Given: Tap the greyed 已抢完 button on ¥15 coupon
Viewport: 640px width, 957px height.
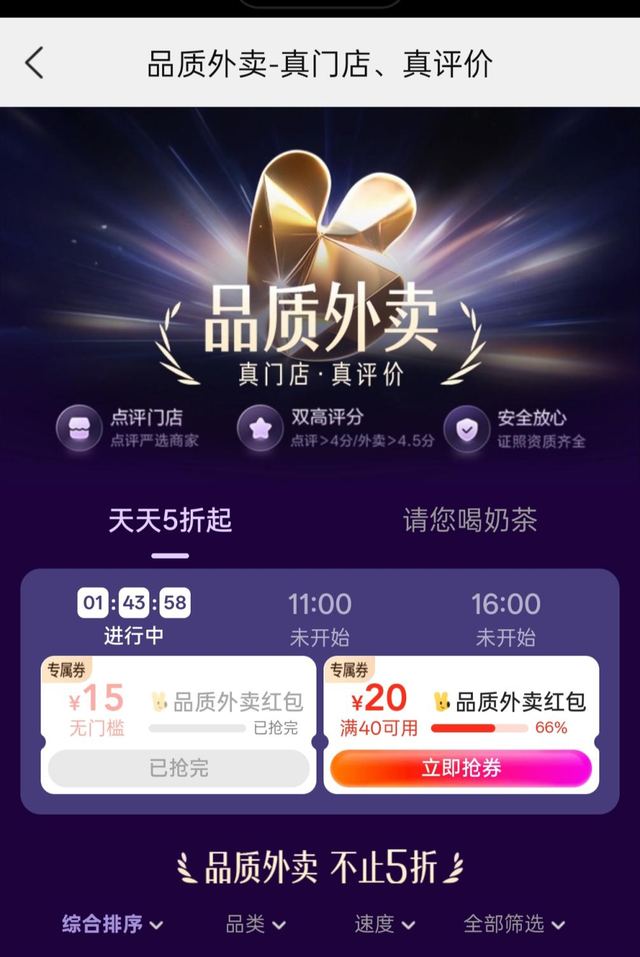Looking at the screenshot, I should tap(179, 768).
